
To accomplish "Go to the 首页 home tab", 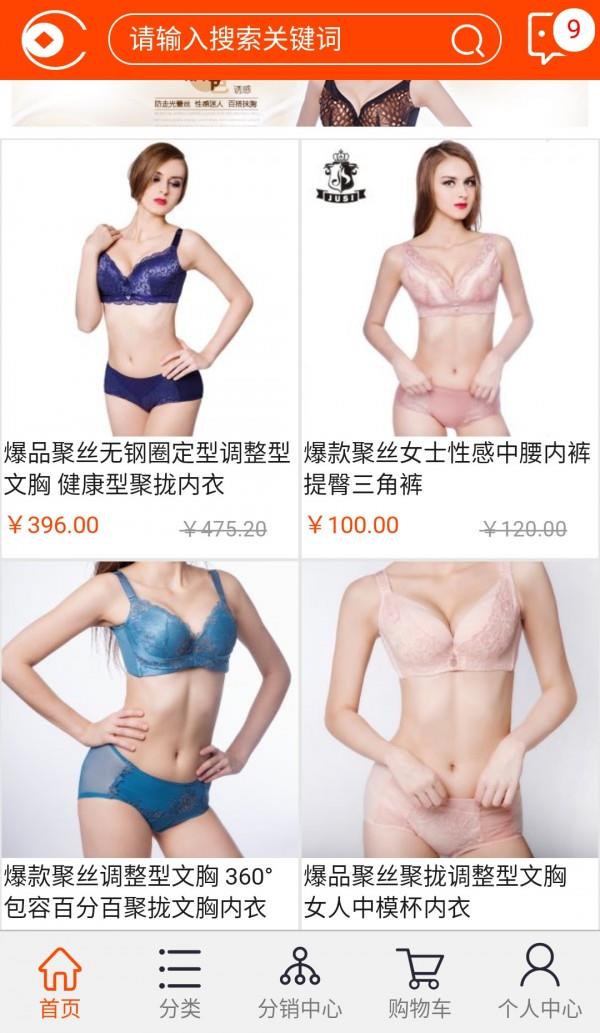I will [x=60, y=982].
